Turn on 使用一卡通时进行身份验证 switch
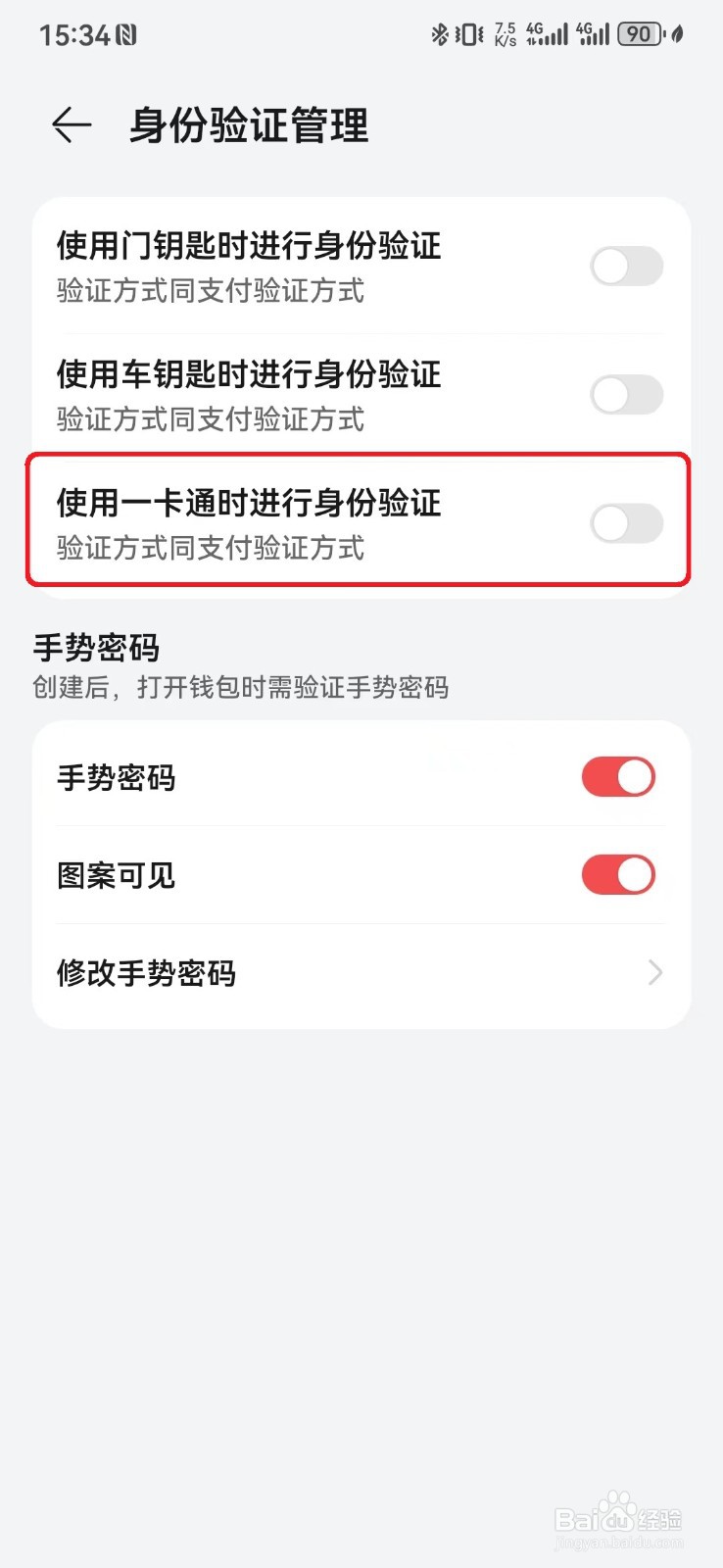Screen dimensions: 723x1568 click(626, 523)
